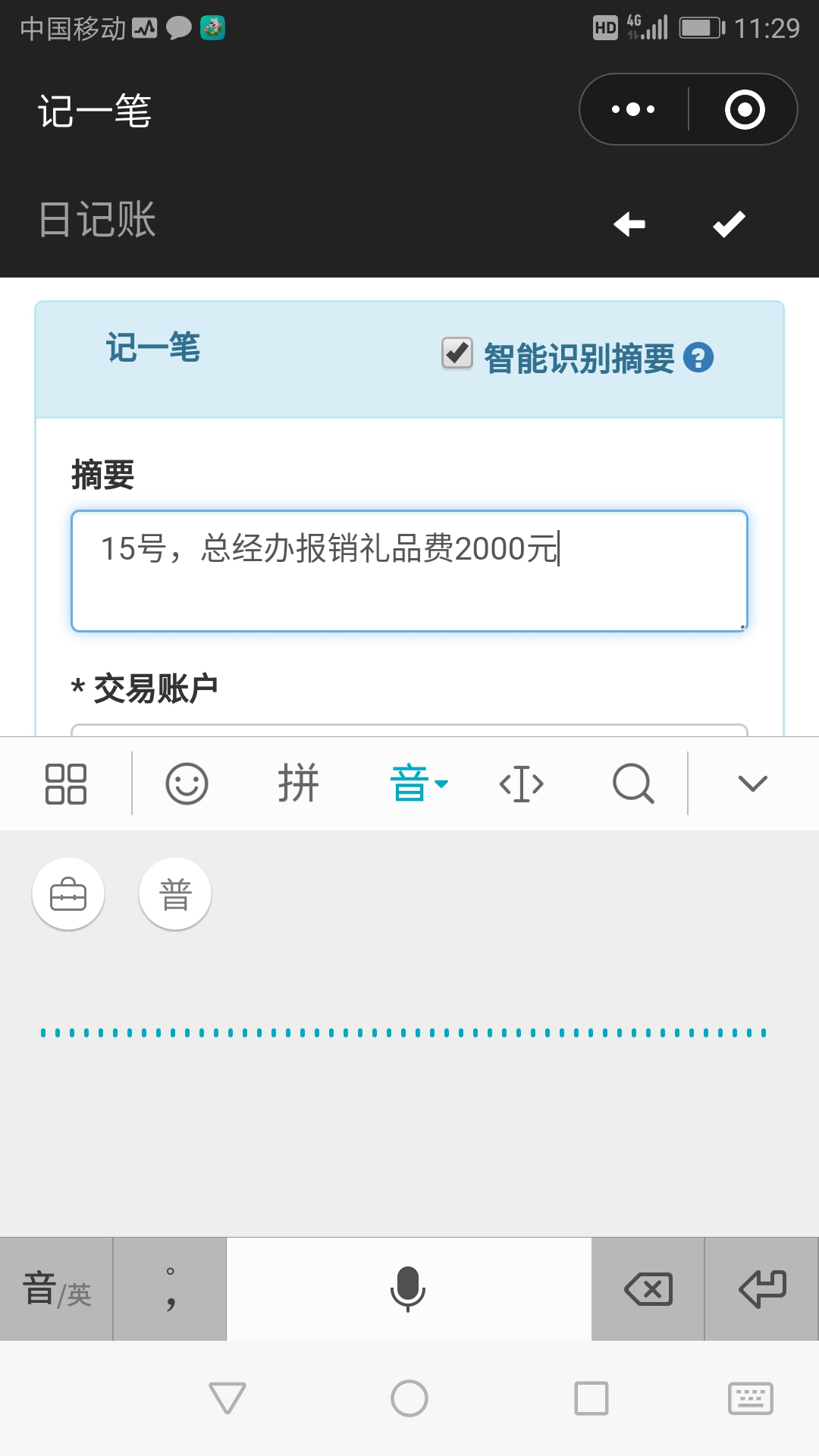Switch to 拼 pinyin input

tap(298, 783)
